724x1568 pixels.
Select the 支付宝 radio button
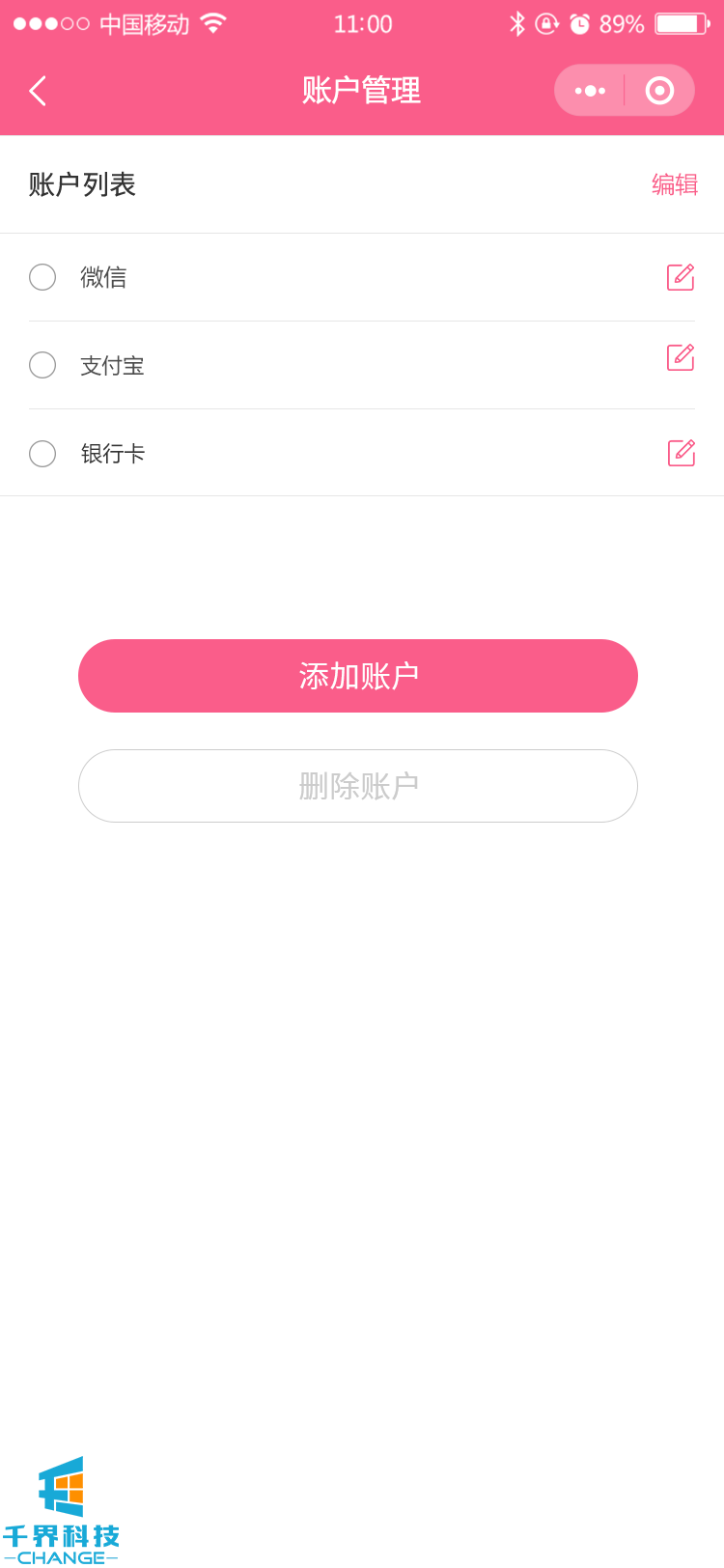tap(42, 365)
